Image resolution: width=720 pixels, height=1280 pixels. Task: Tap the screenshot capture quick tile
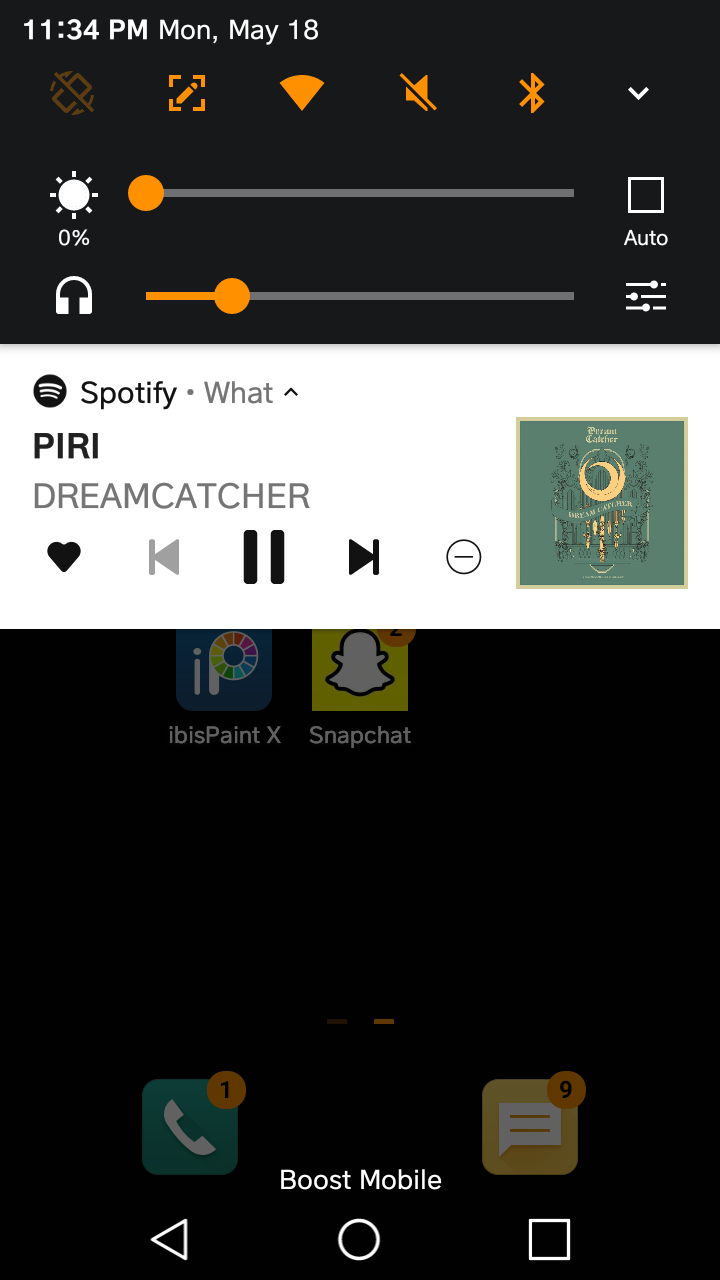pos(187,94)
